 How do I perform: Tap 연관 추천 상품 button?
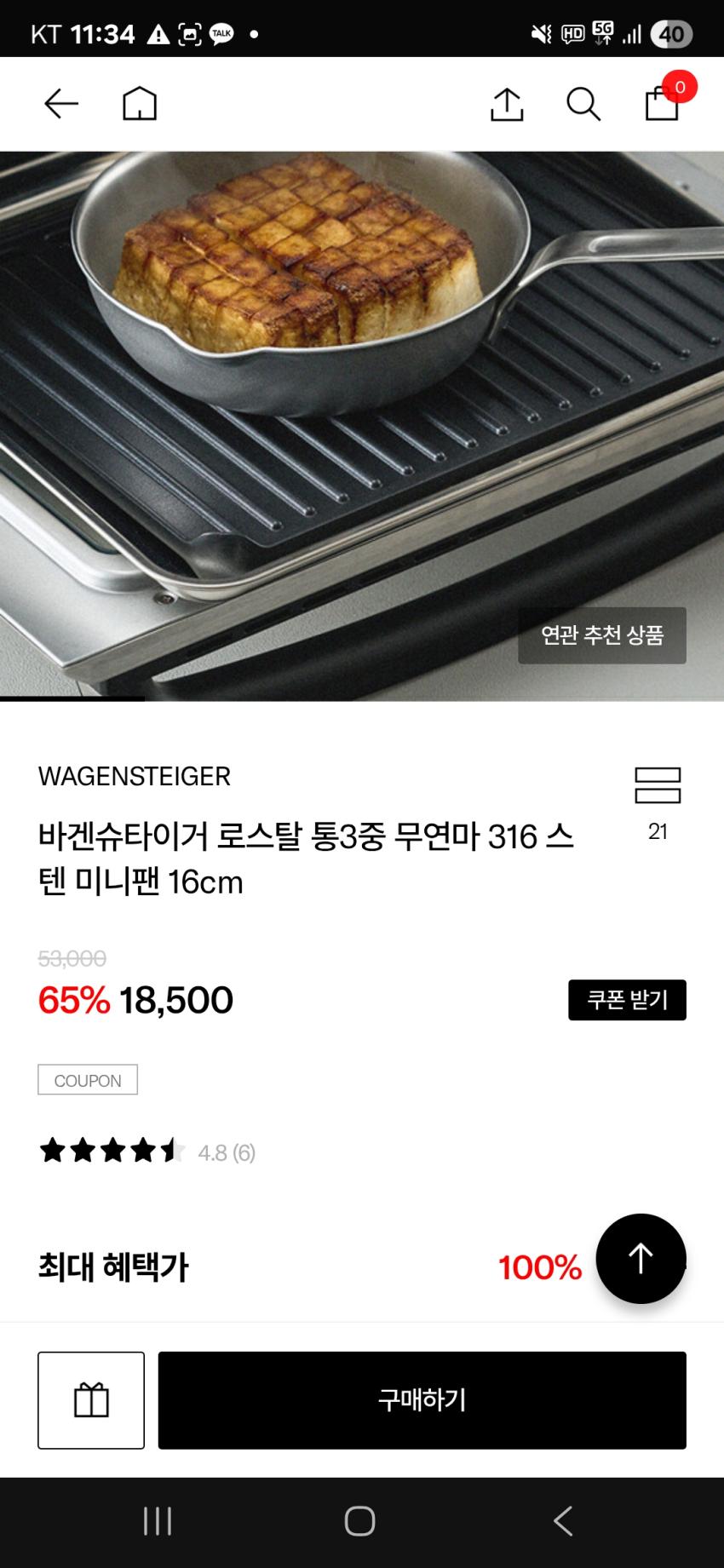602,635
